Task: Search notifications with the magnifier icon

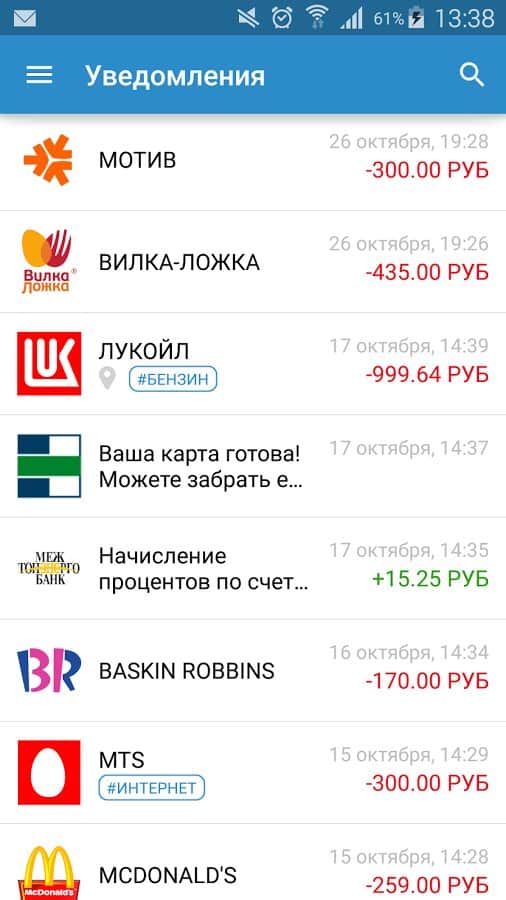Action: click(472, 75)
